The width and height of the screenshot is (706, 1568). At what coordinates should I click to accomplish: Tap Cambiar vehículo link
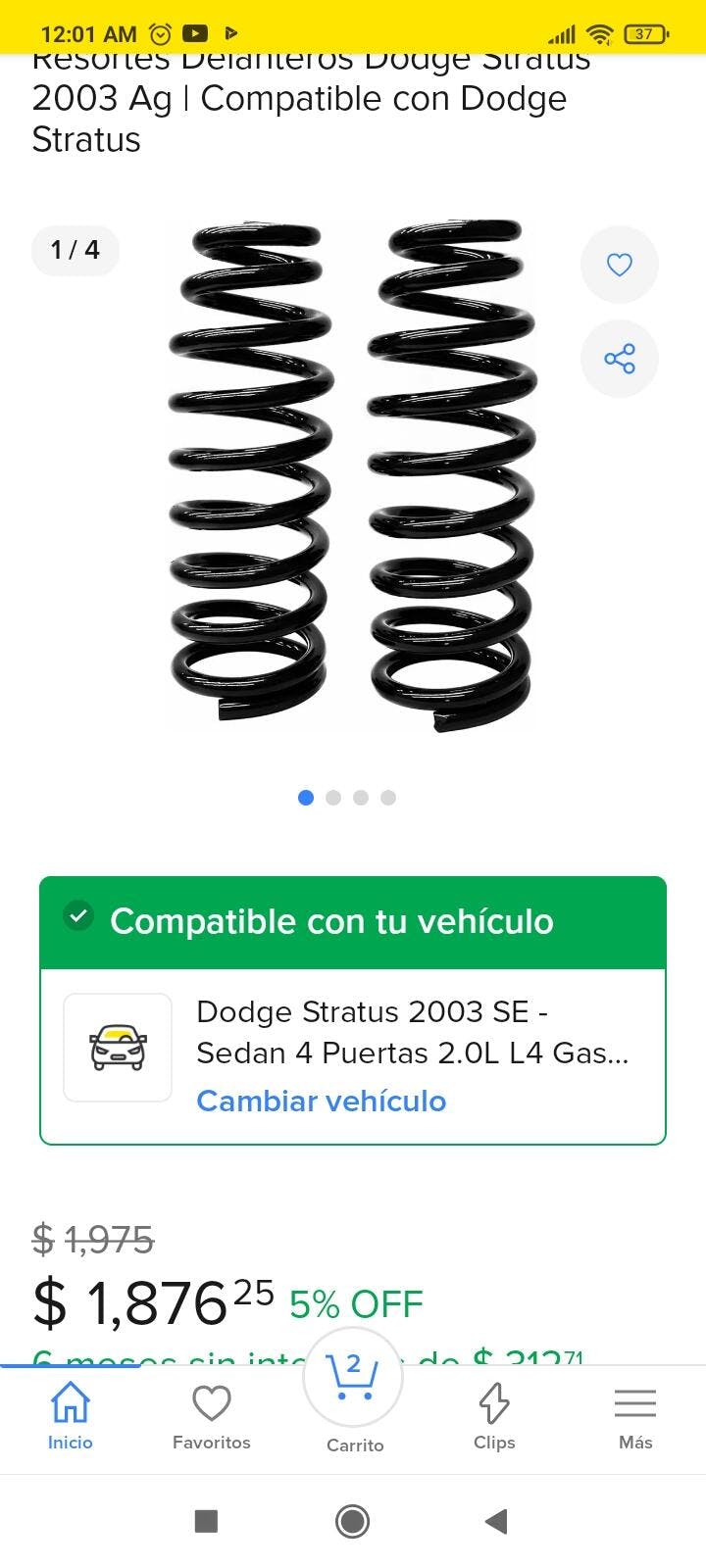(321, 1101)
